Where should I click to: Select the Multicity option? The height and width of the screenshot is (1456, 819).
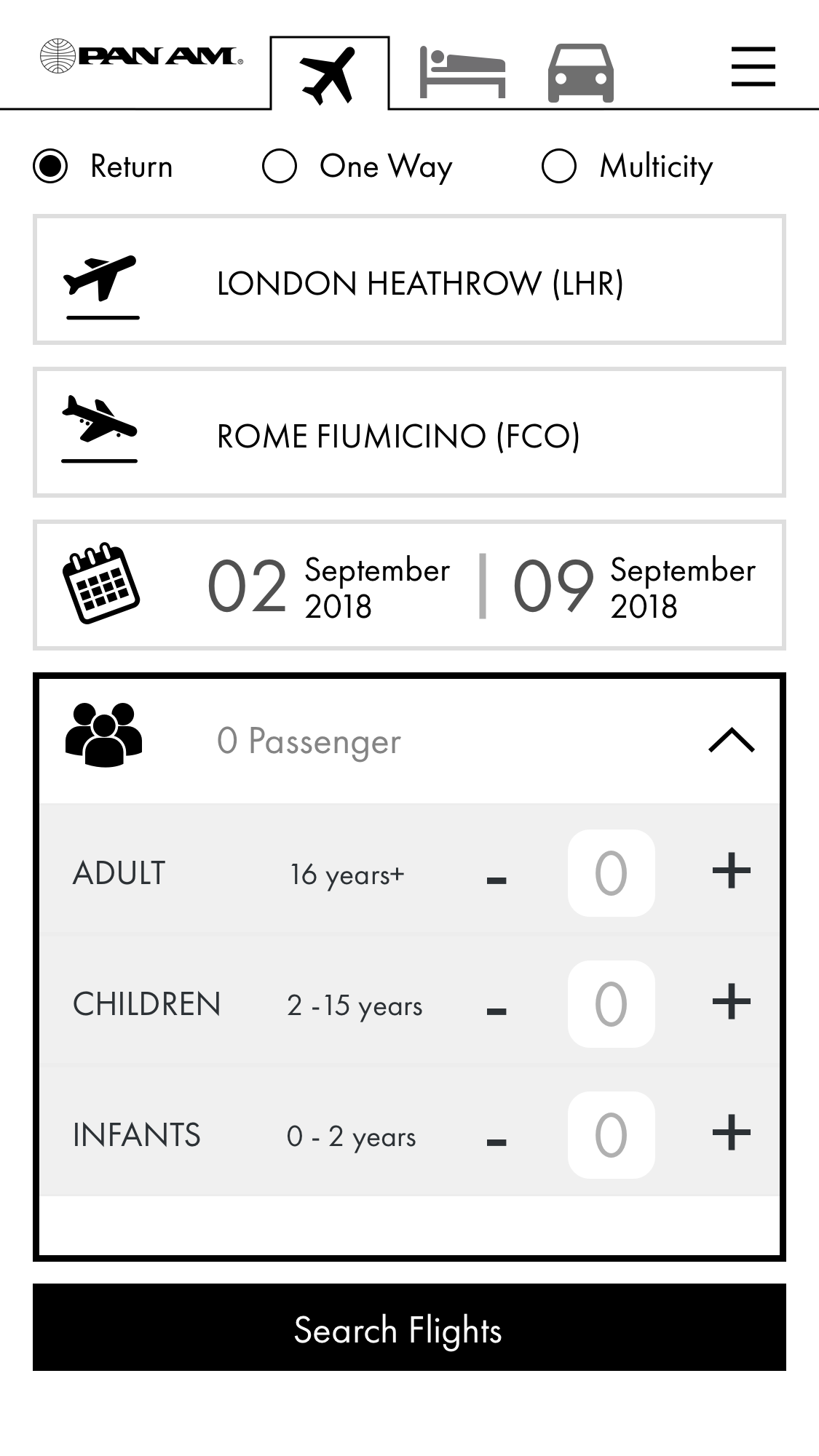coord(559,167)
